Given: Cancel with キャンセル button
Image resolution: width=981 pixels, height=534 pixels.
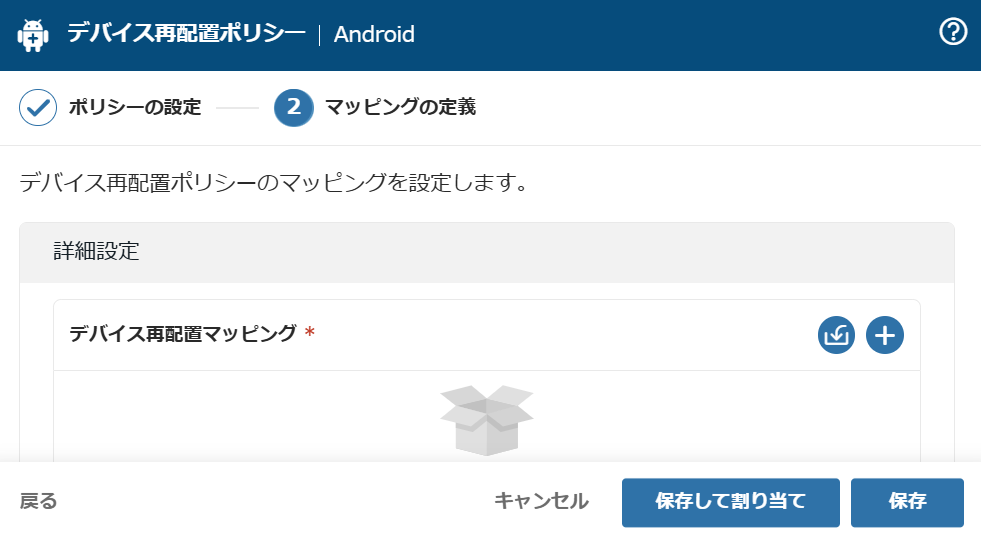Looking at the screenshot, I should tap(541, 501).
